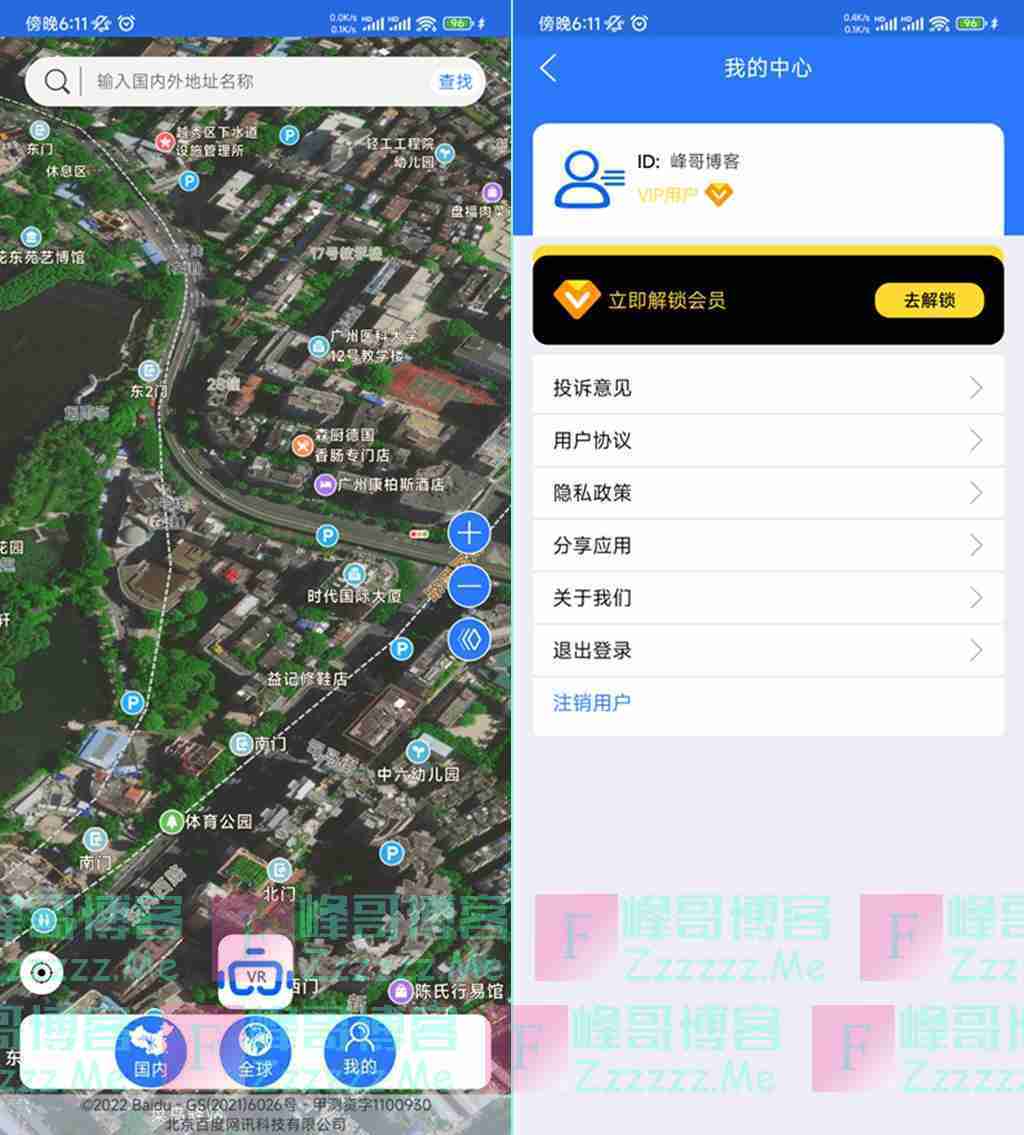Open 隐私政策 row

767,493
